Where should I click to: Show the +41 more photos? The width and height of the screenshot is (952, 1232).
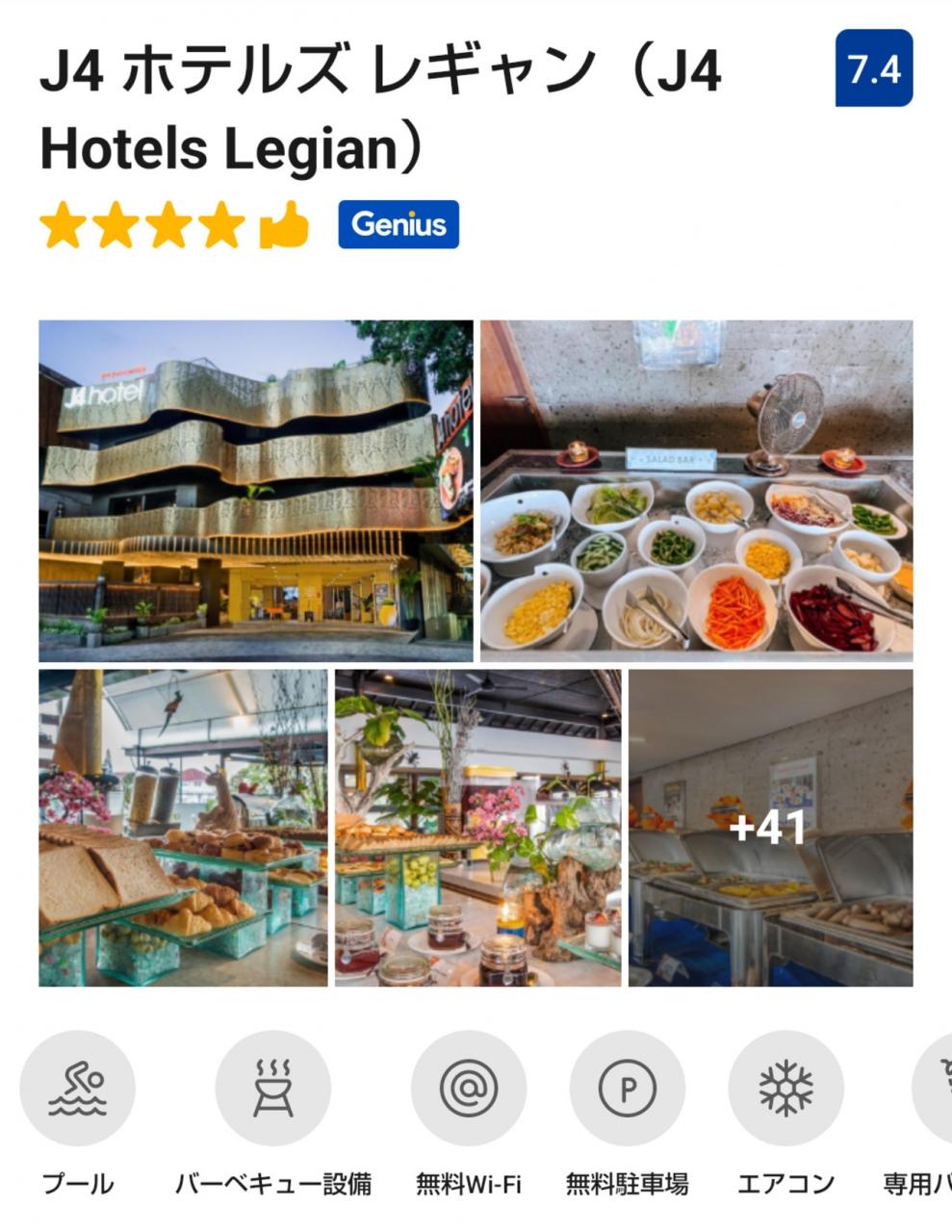[x=770, y=828]
